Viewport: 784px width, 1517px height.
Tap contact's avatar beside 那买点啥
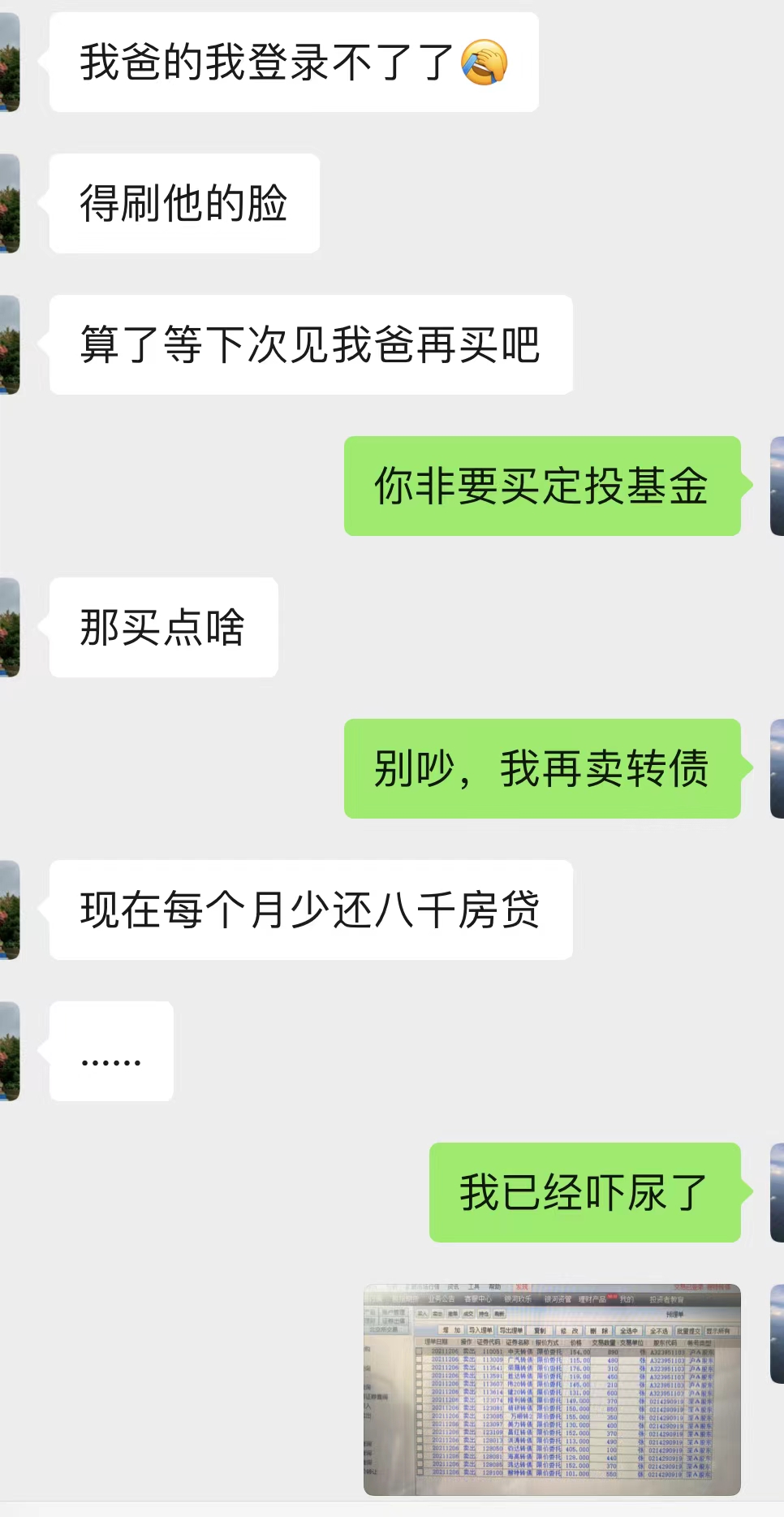[x=10, y=627]
